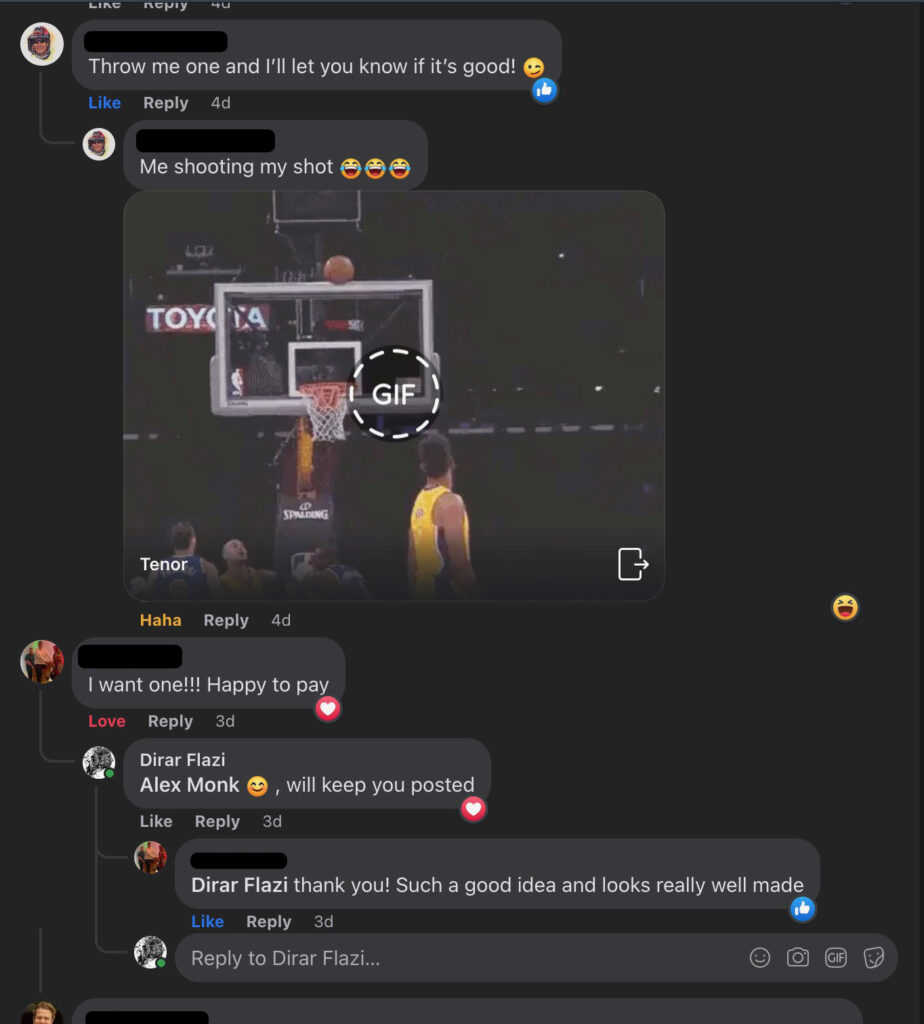Reply to "will keep you posted" comment
This screenshot has height=1024, width=924.
(217, 821)
